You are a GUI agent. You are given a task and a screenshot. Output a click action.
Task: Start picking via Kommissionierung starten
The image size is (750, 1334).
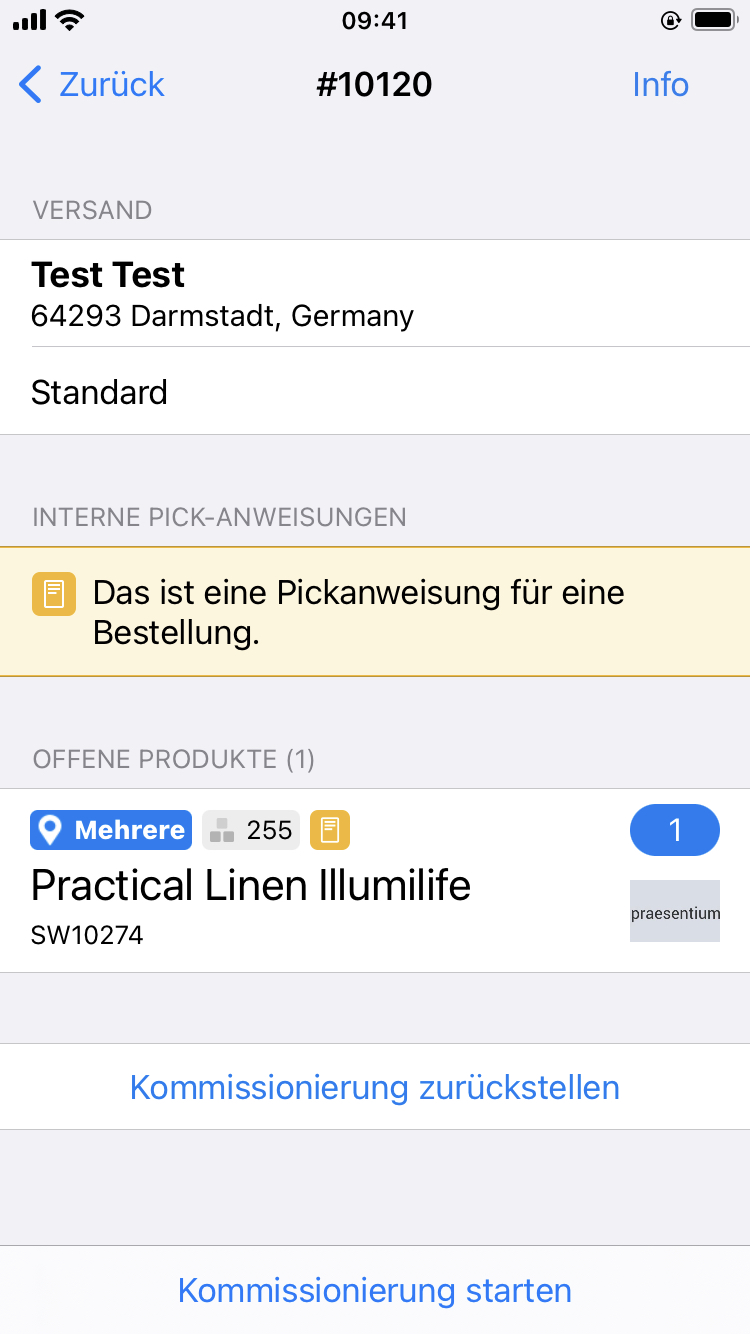(374, 1290)
